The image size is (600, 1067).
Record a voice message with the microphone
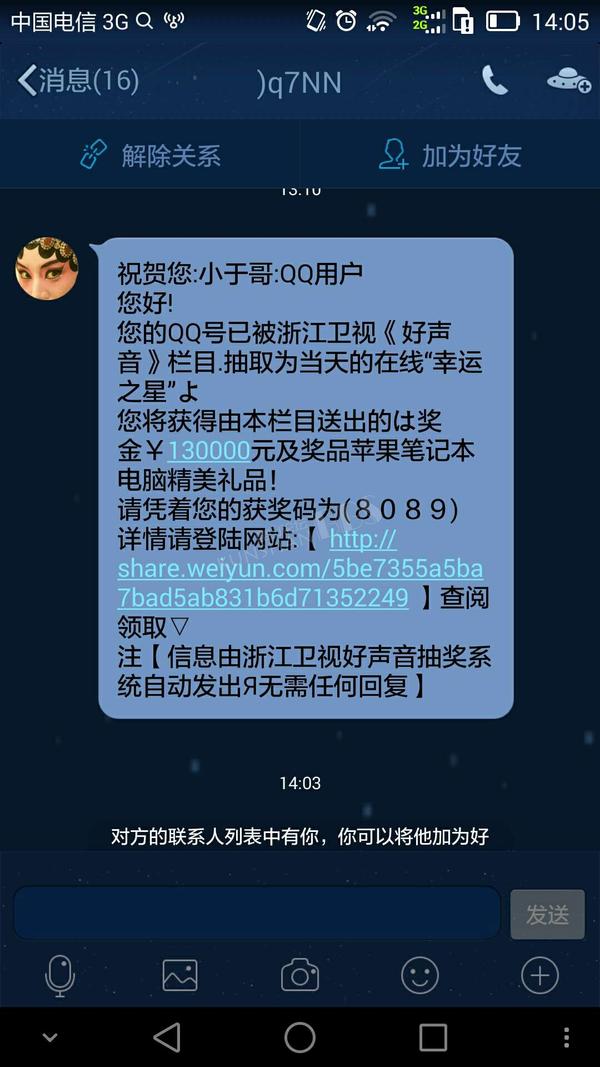click(60, 975)
